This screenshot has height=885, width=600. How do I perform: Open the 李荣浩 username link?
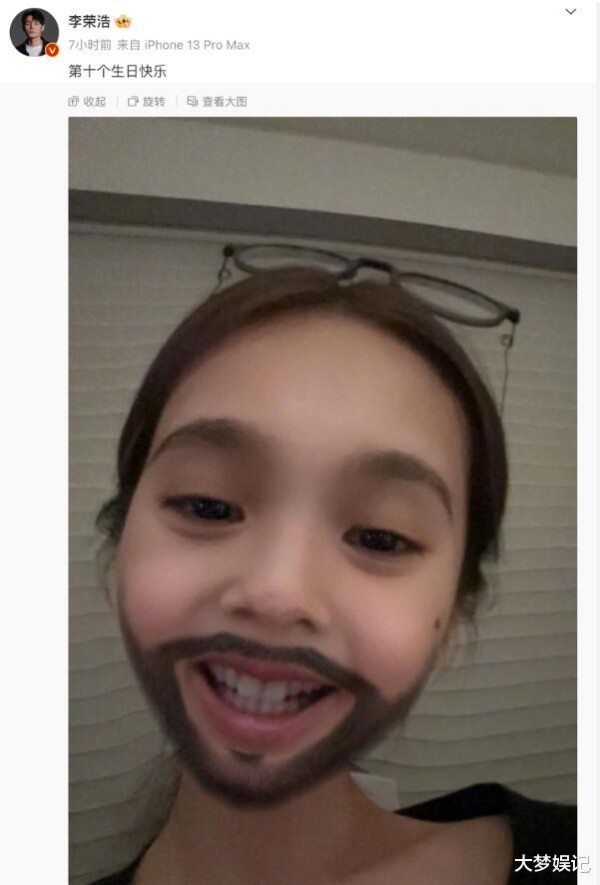tap(89, 21)
